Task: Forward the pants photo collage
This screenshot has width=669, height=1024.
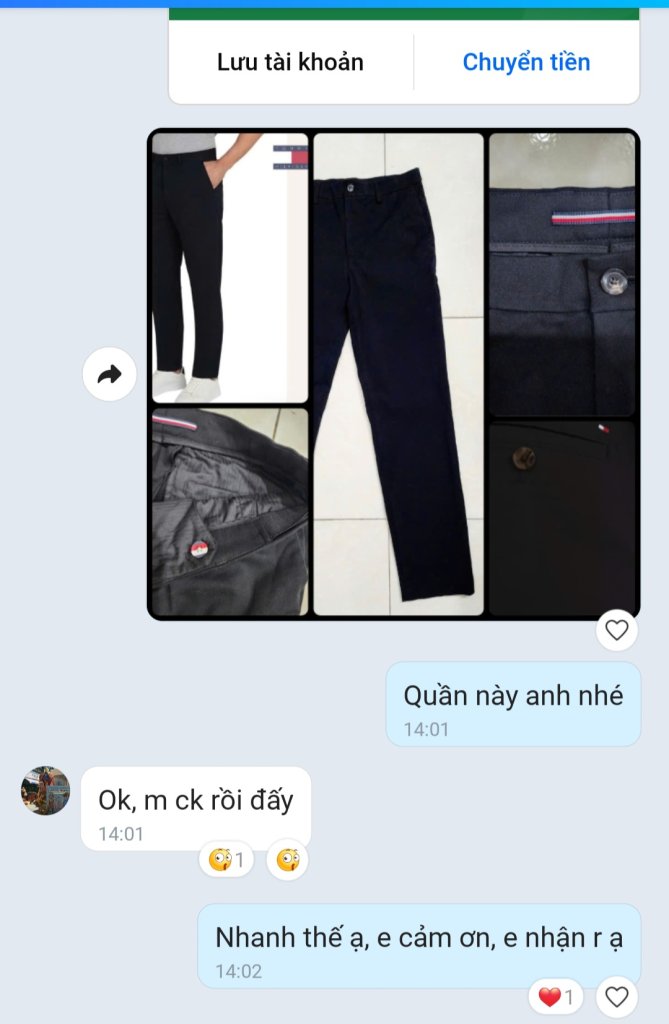Action: pos(109,375)
